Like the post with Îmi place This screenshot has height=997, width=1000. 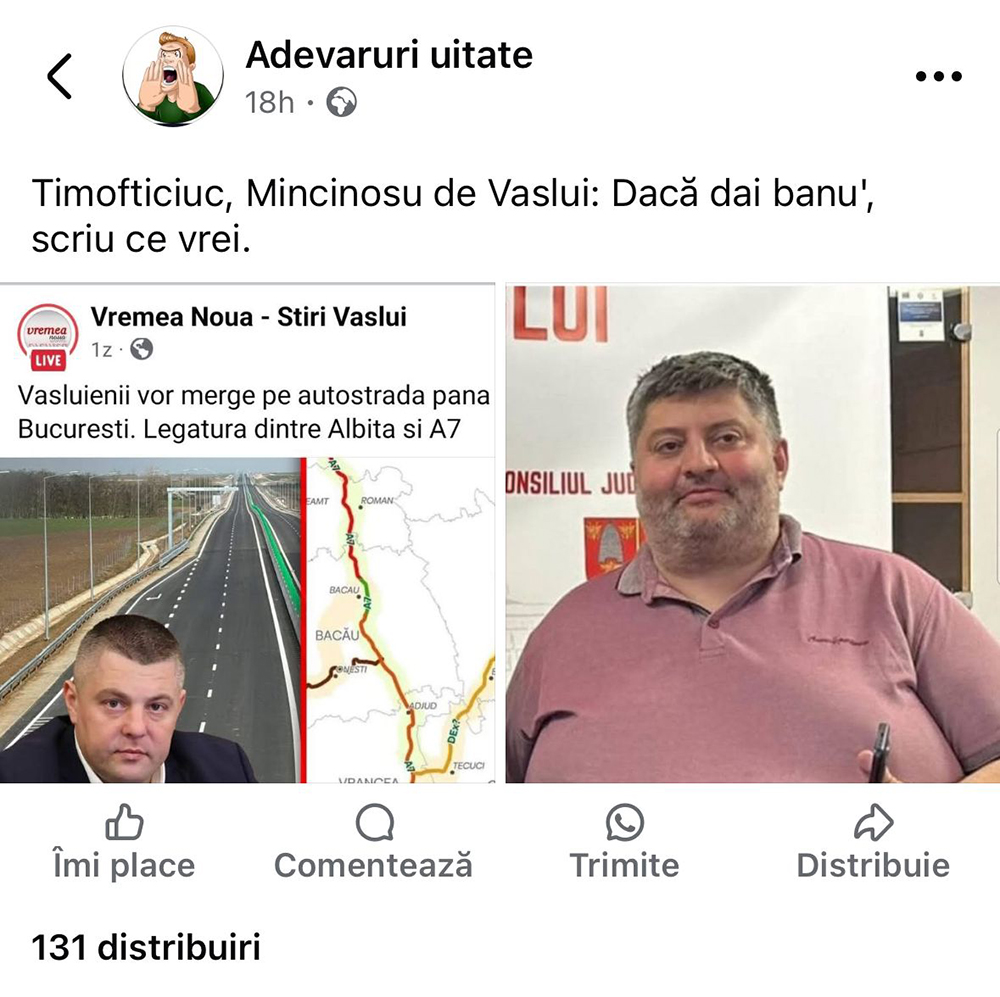click(x=124, y=845)
